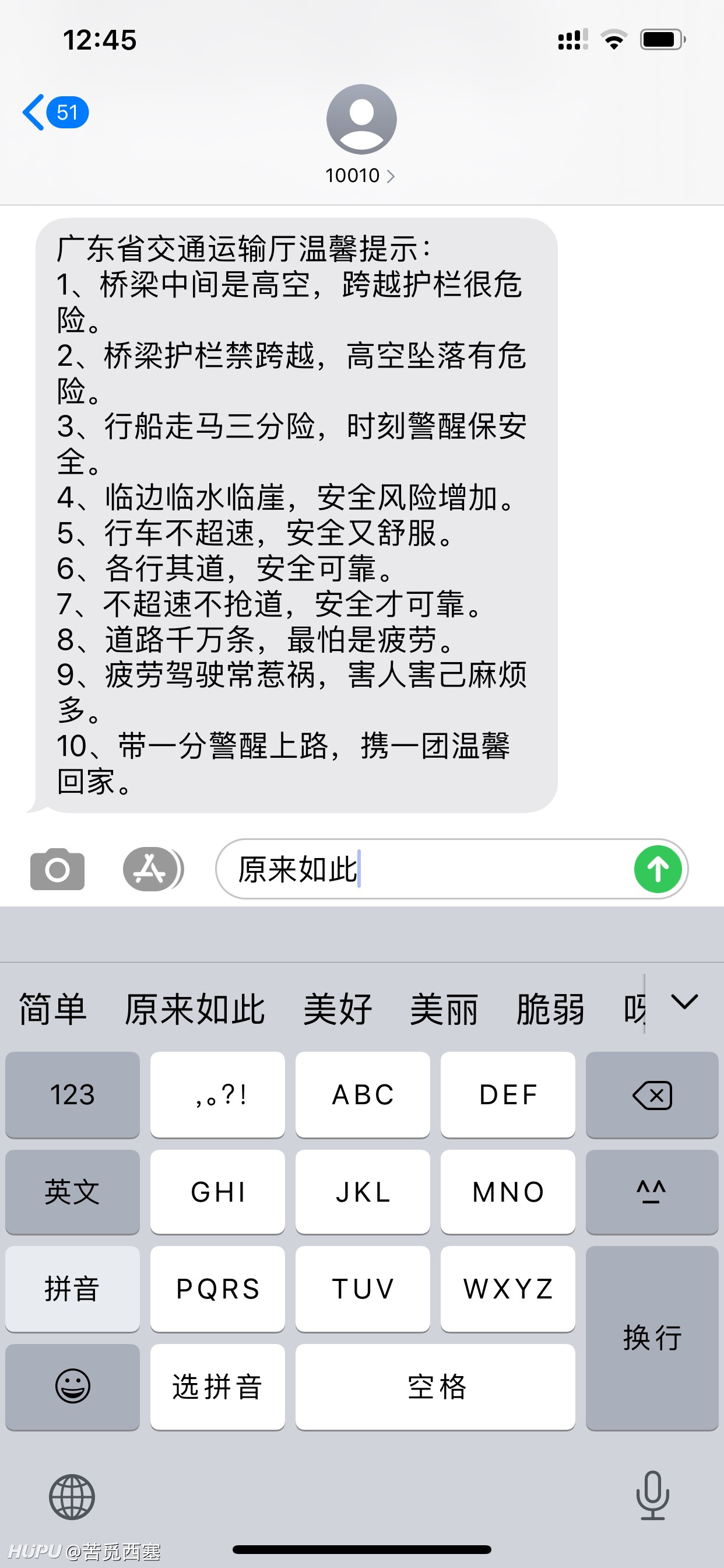Screen dimensions: 724x1568
Task: Open the App Store apps drawer
Action: [x=153, y=869]
